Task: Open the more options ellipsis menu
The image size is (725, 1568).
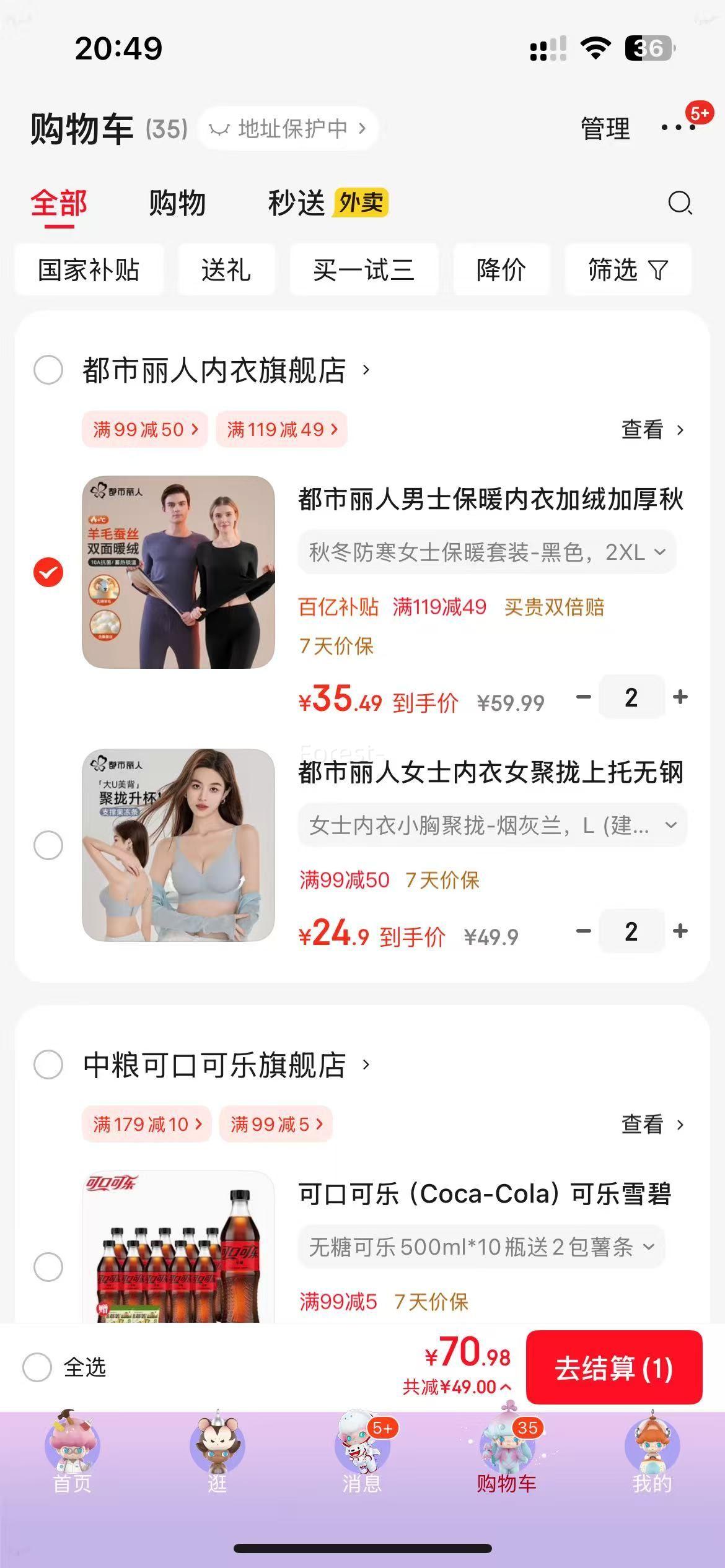Action: pos(675,128)
